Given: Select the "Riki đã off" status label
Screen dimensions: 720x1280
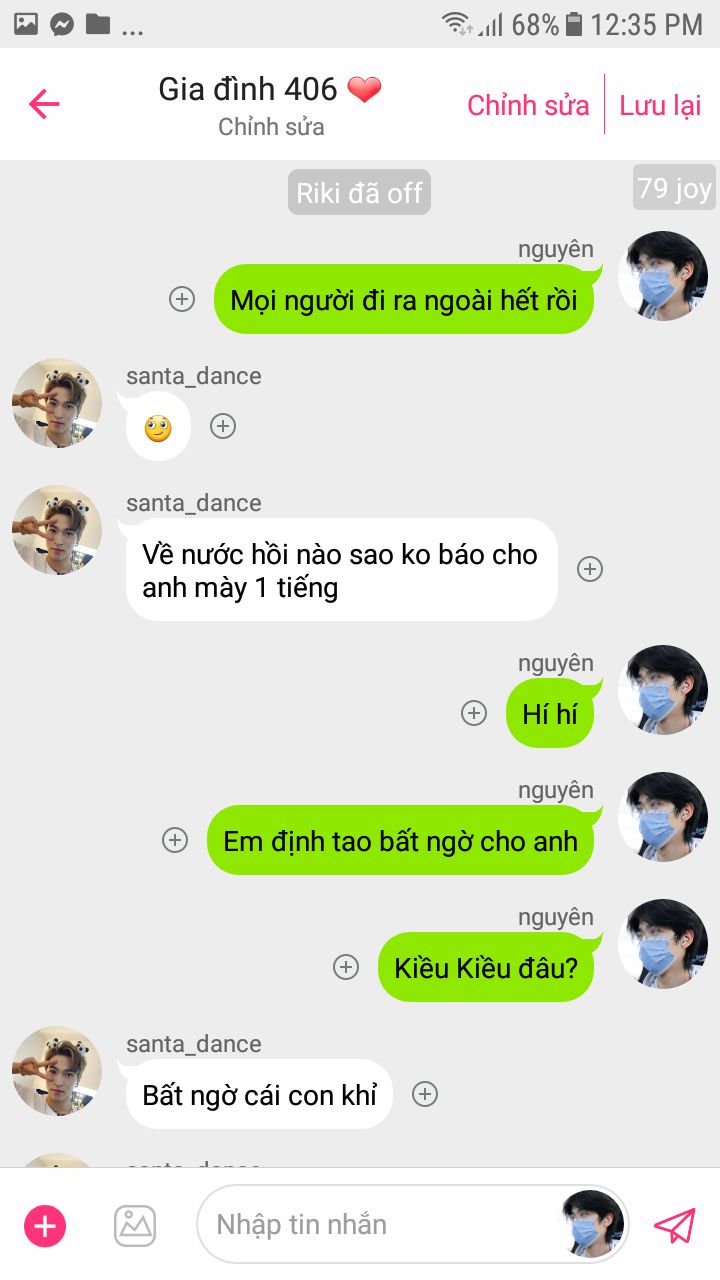Looking at the screenshot, I should coord(360,193).
